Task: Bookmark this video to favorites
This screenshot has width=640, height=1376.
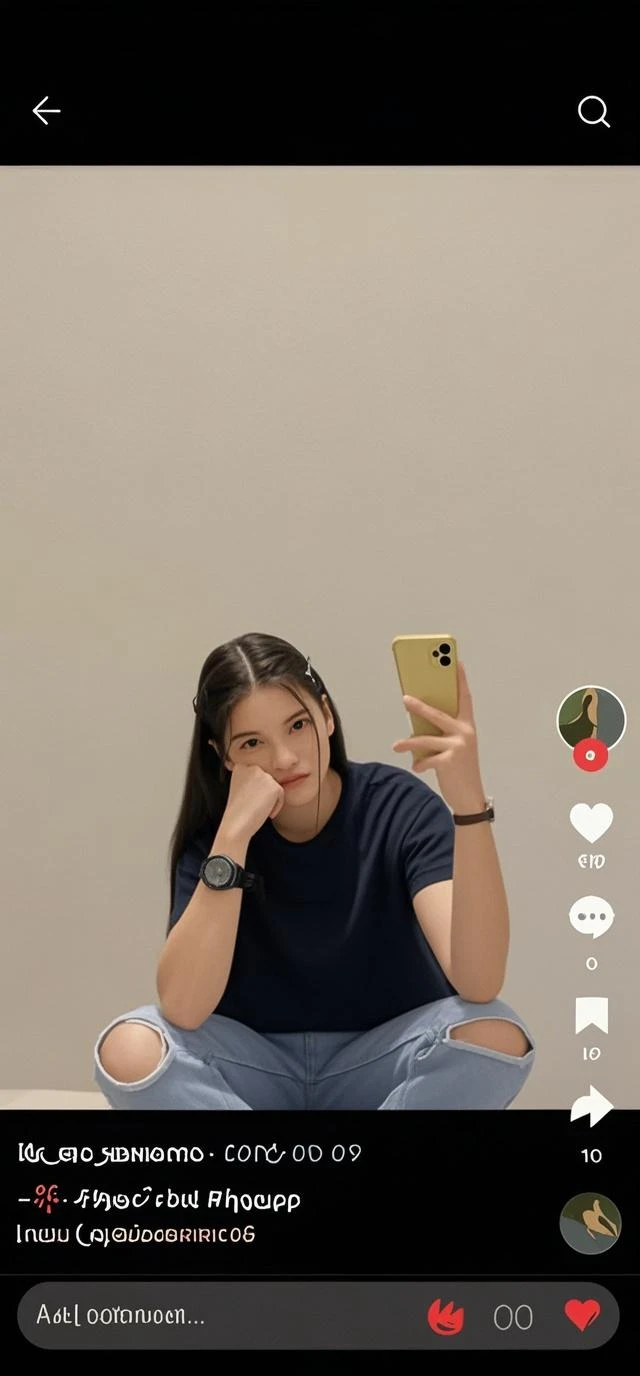Action: (x=591, y=1016)
